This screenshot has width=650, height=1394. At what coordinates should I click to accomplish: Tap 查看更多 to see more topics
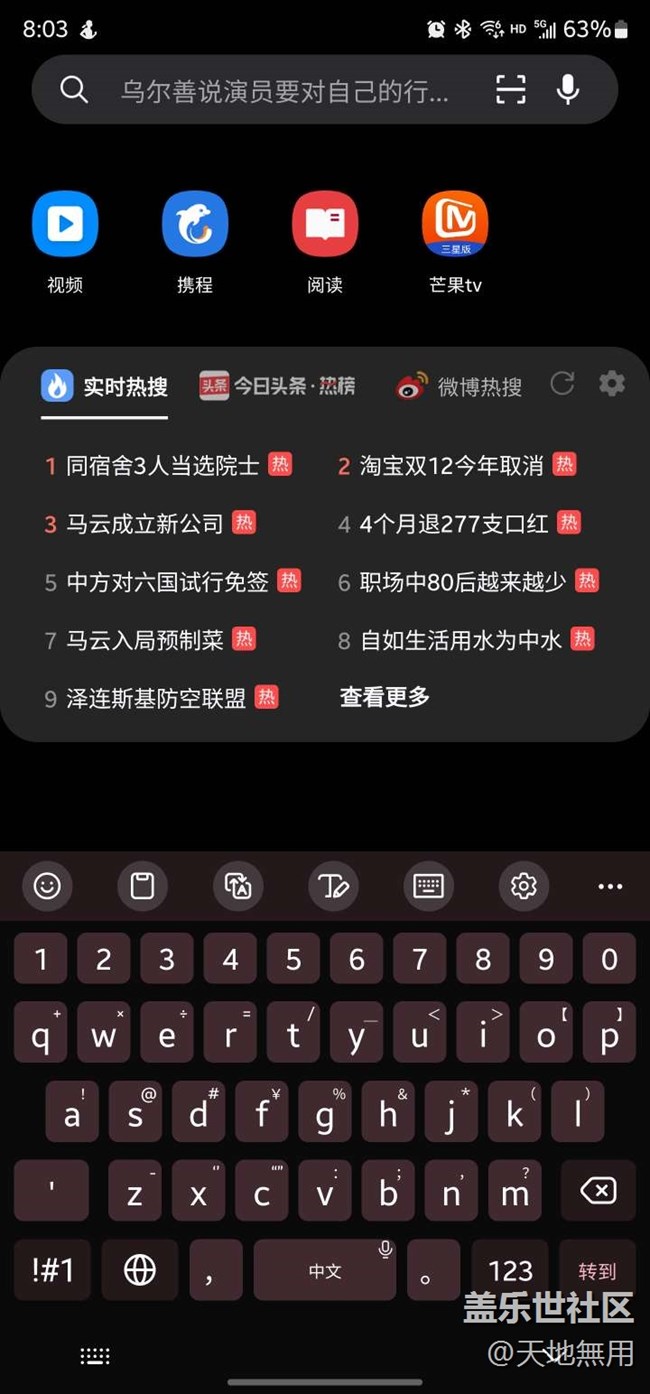(x=384, y=697)
